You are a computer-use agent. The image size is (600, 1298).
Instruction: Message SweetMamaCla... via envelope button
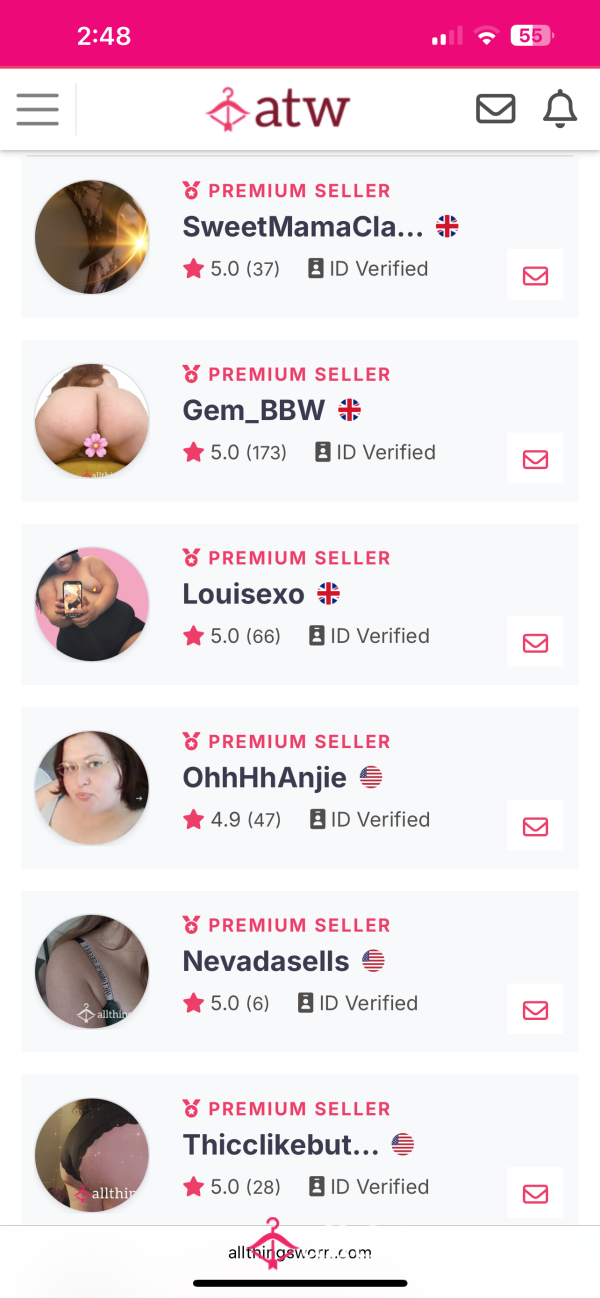point(536,275)
